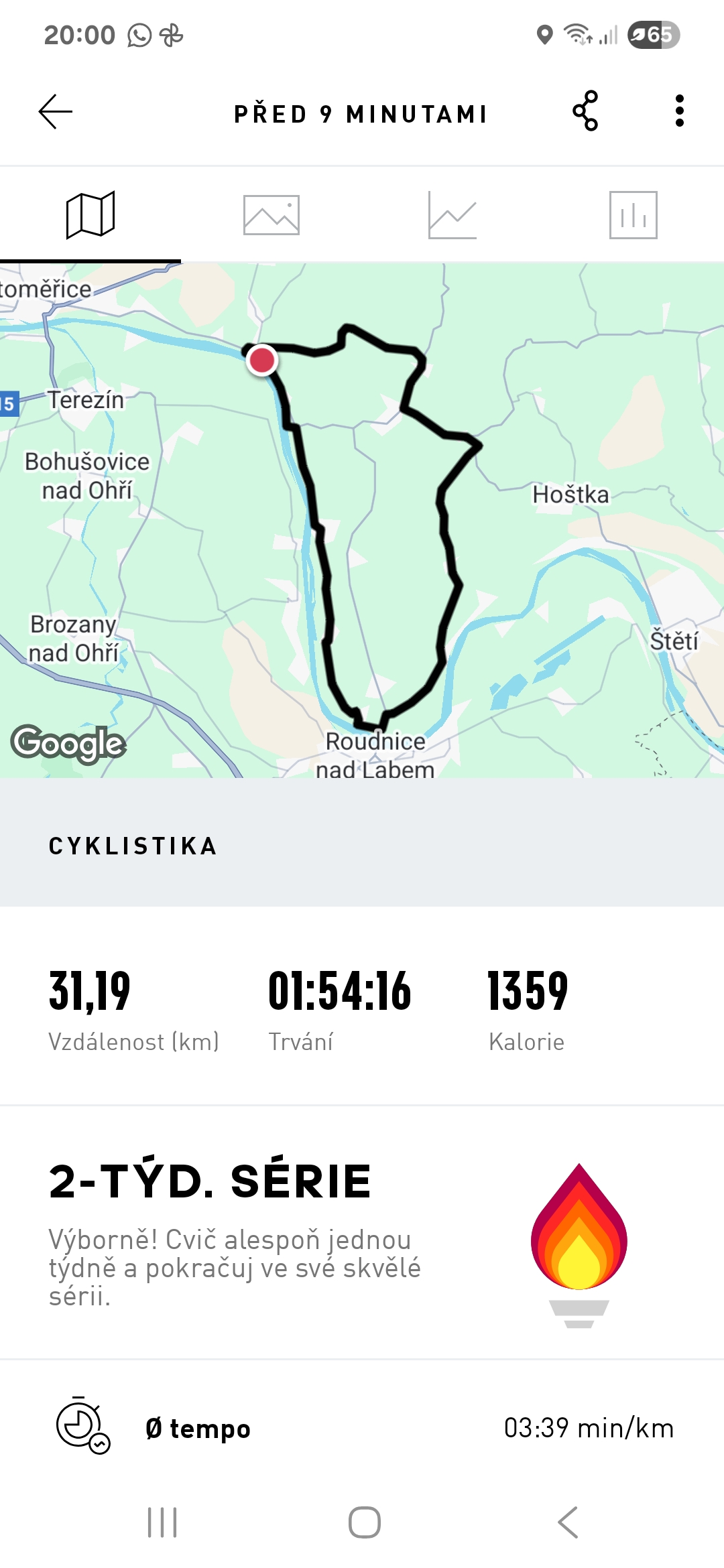Switch to the photos tab

point(271,215)
